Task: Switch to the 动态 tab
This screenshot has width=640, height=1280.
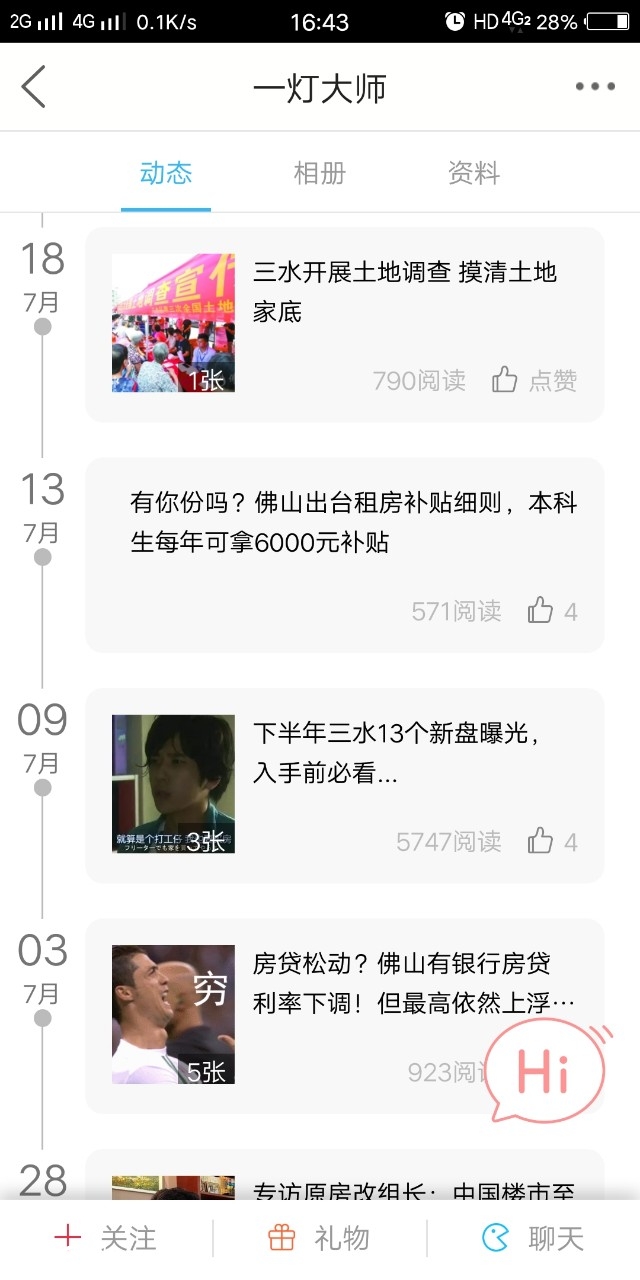Action: (166, 173)
